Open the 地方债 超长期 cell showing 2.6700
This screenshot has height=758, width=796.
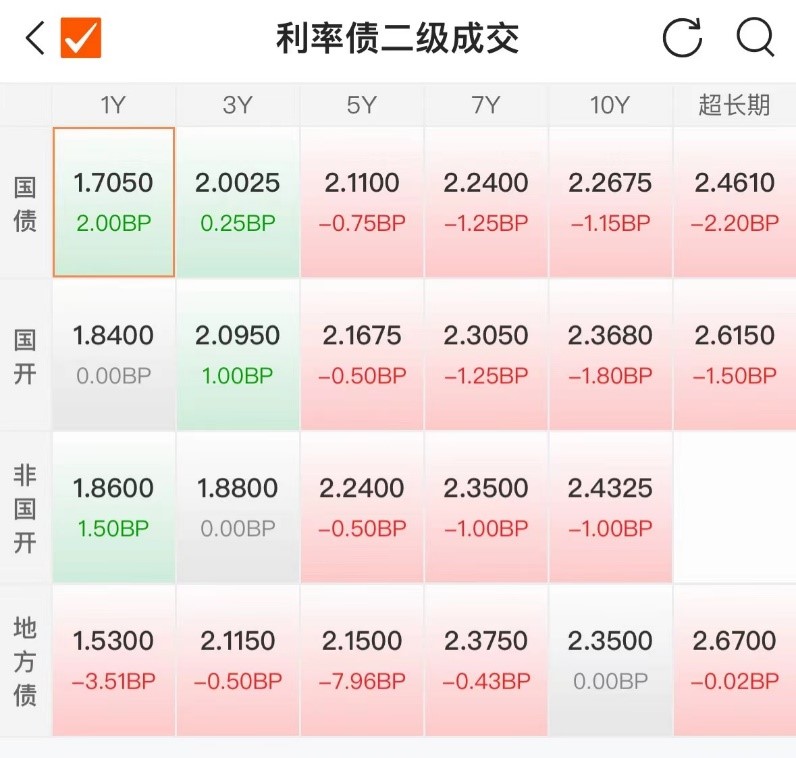point(734,660)
